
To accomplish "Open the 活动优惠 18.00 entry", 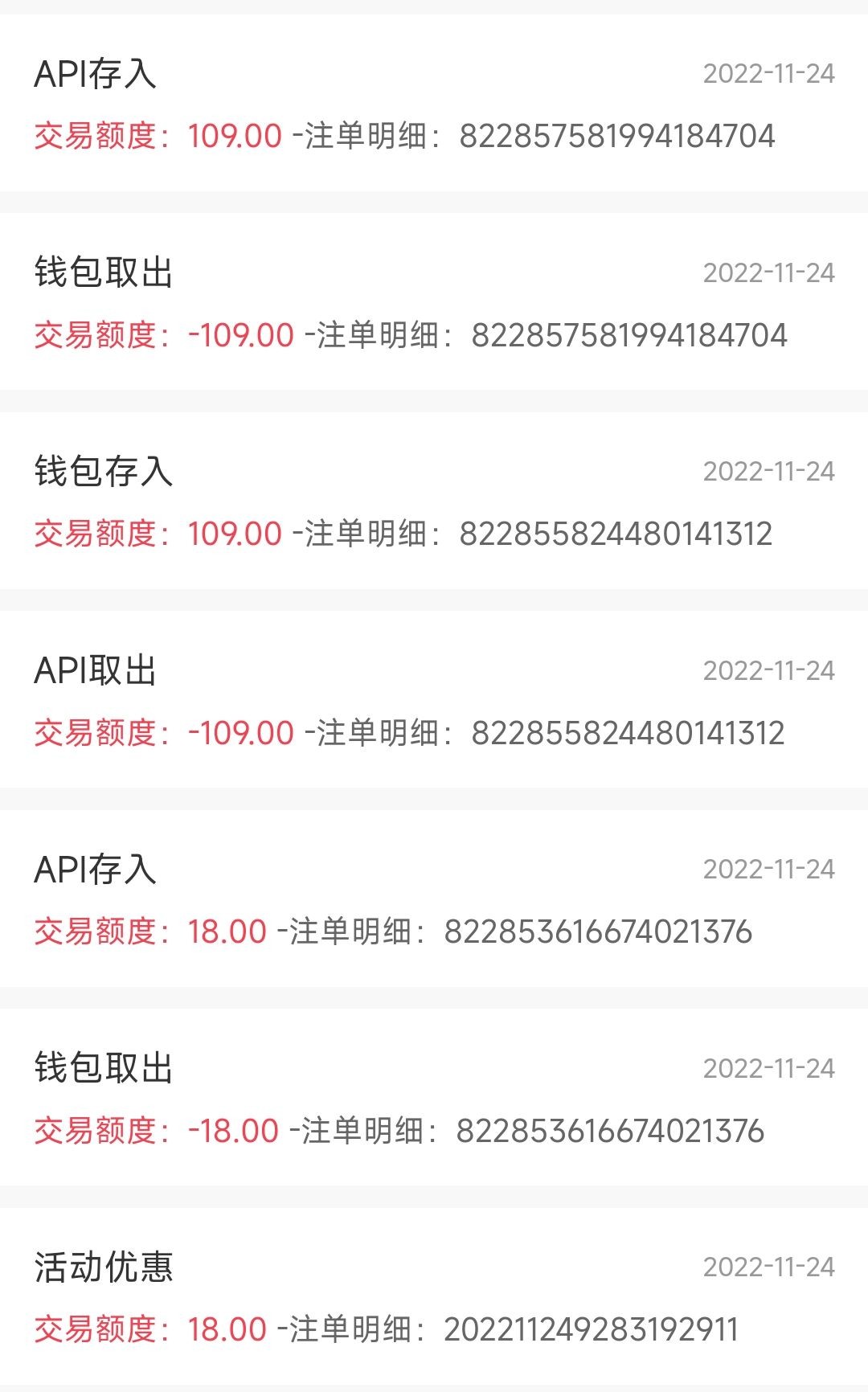I will pyautogui.click(x=434, y=1296).
